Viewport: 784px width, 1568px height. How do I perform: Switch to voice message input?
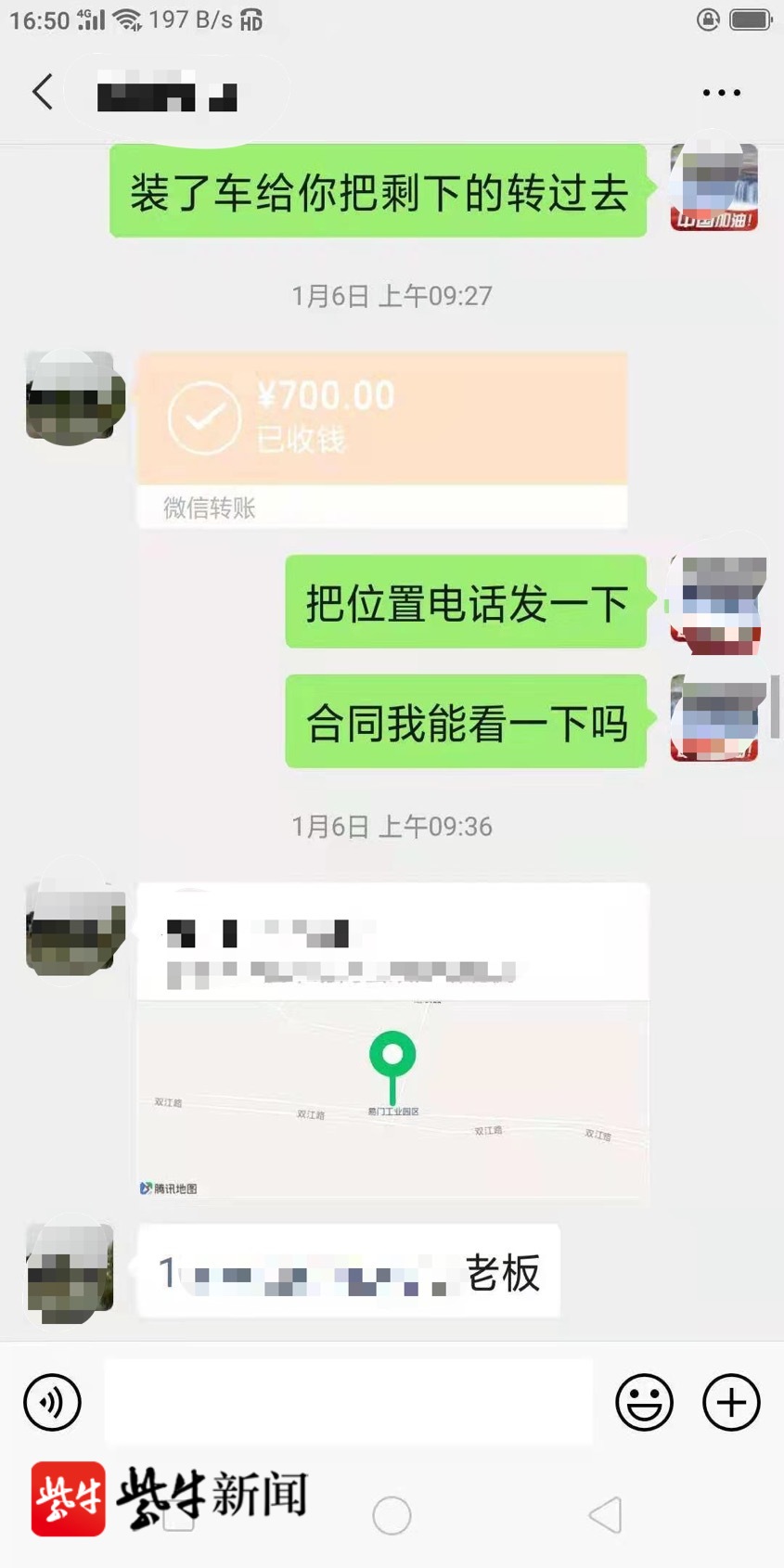point(53,1402)
